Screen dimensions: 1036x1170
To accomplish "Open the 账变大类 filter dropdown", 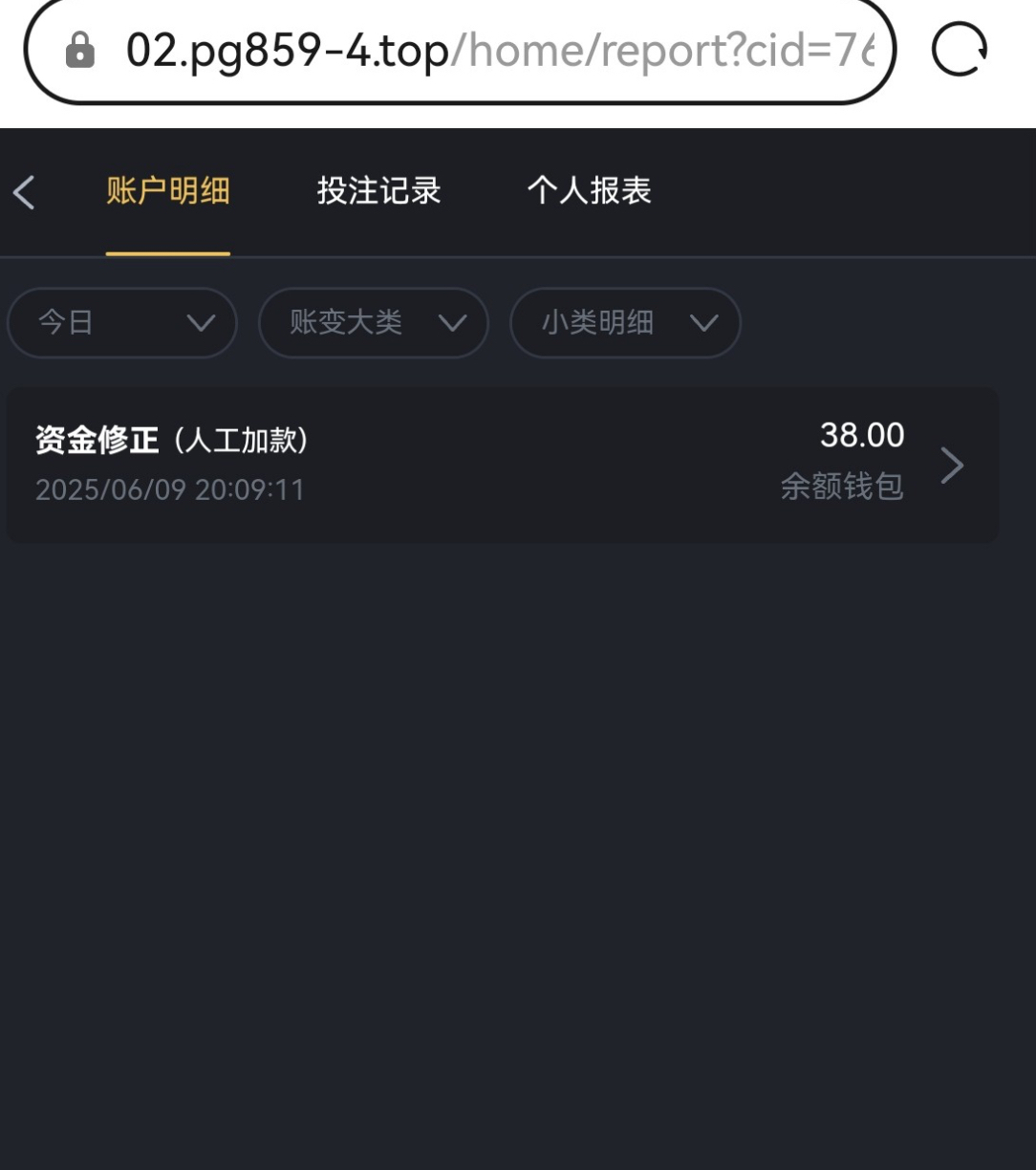I will point(374,323).
